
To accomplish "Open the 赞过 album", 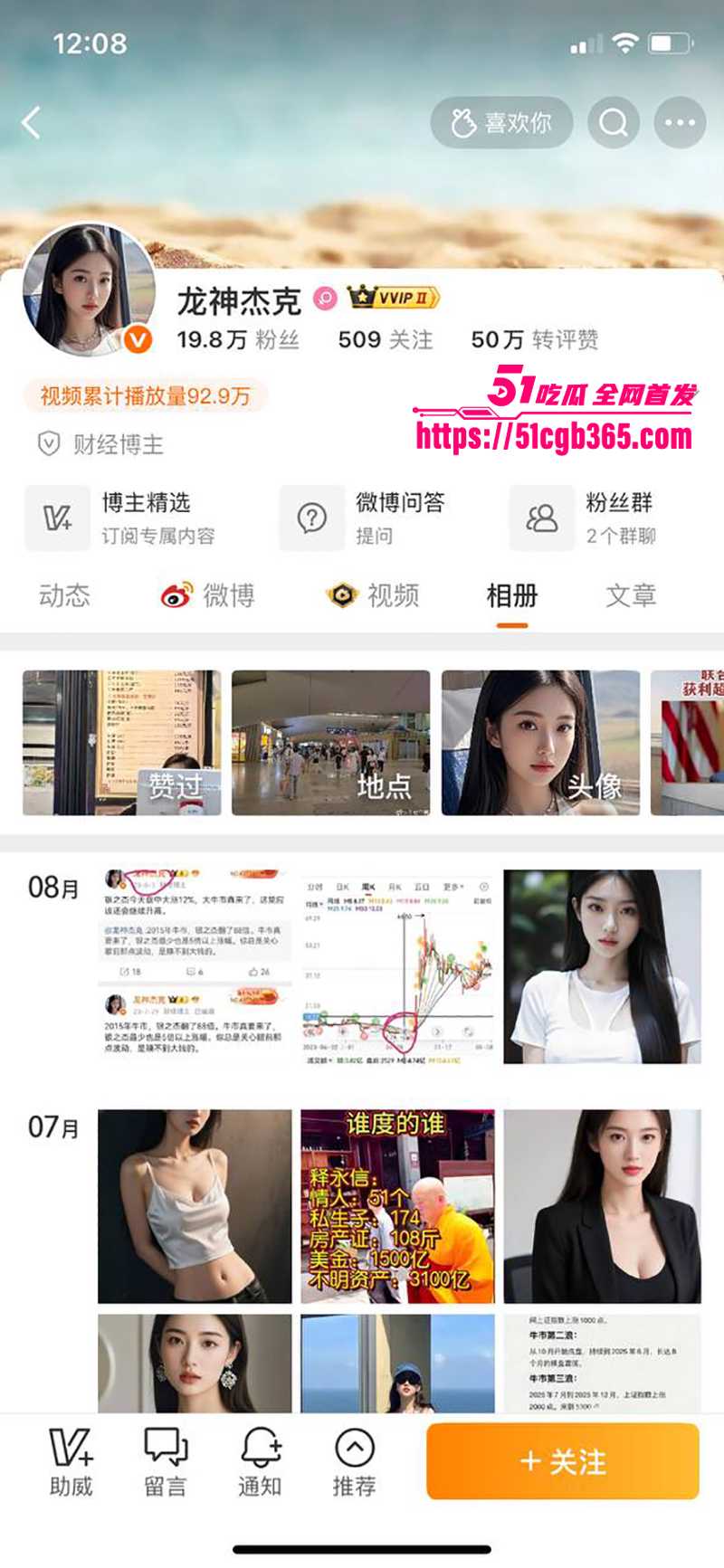I will (x=121, y=743).
